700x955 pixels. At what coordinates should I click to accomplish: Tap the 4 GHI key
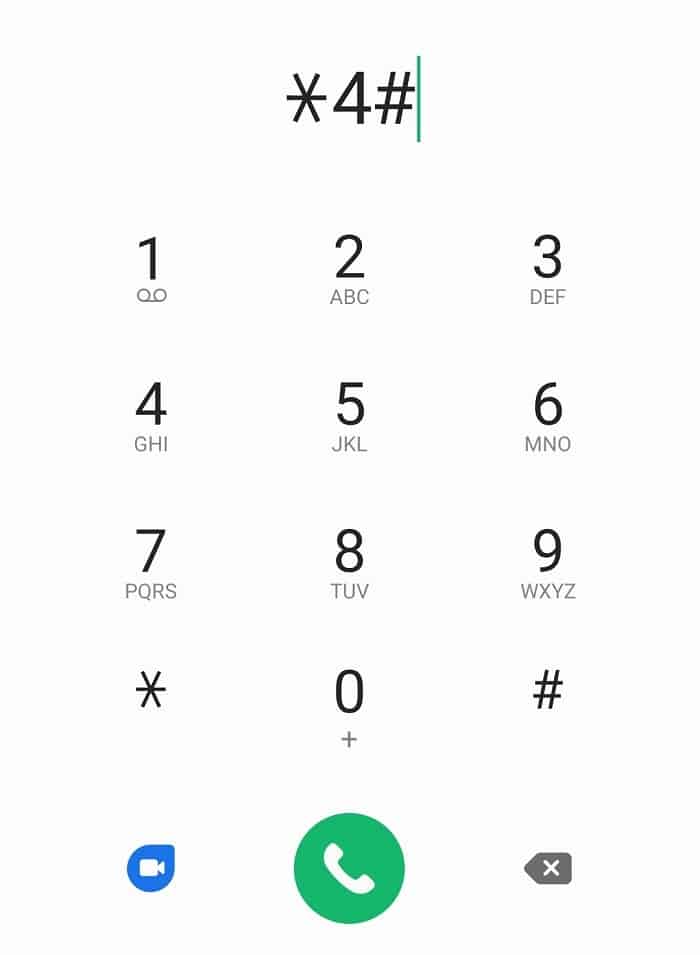click(x=150, y=416)
